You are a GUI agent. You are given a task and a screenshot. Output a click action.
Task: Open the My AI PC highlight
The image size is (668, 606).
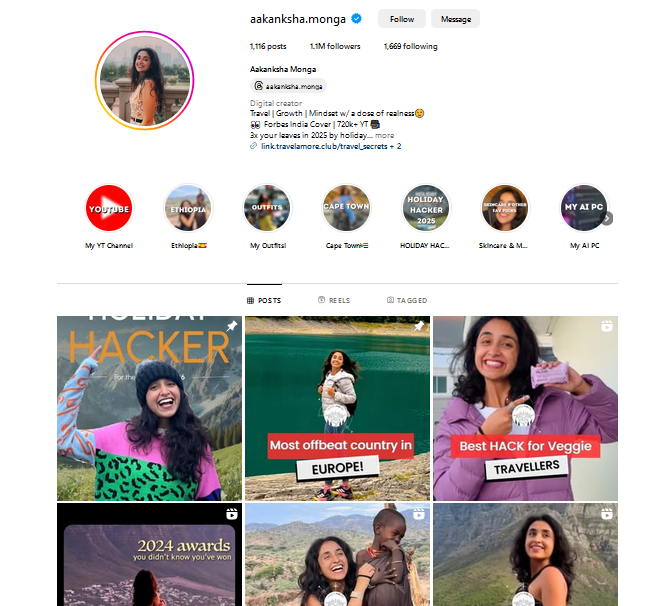[x=584, y=209]
